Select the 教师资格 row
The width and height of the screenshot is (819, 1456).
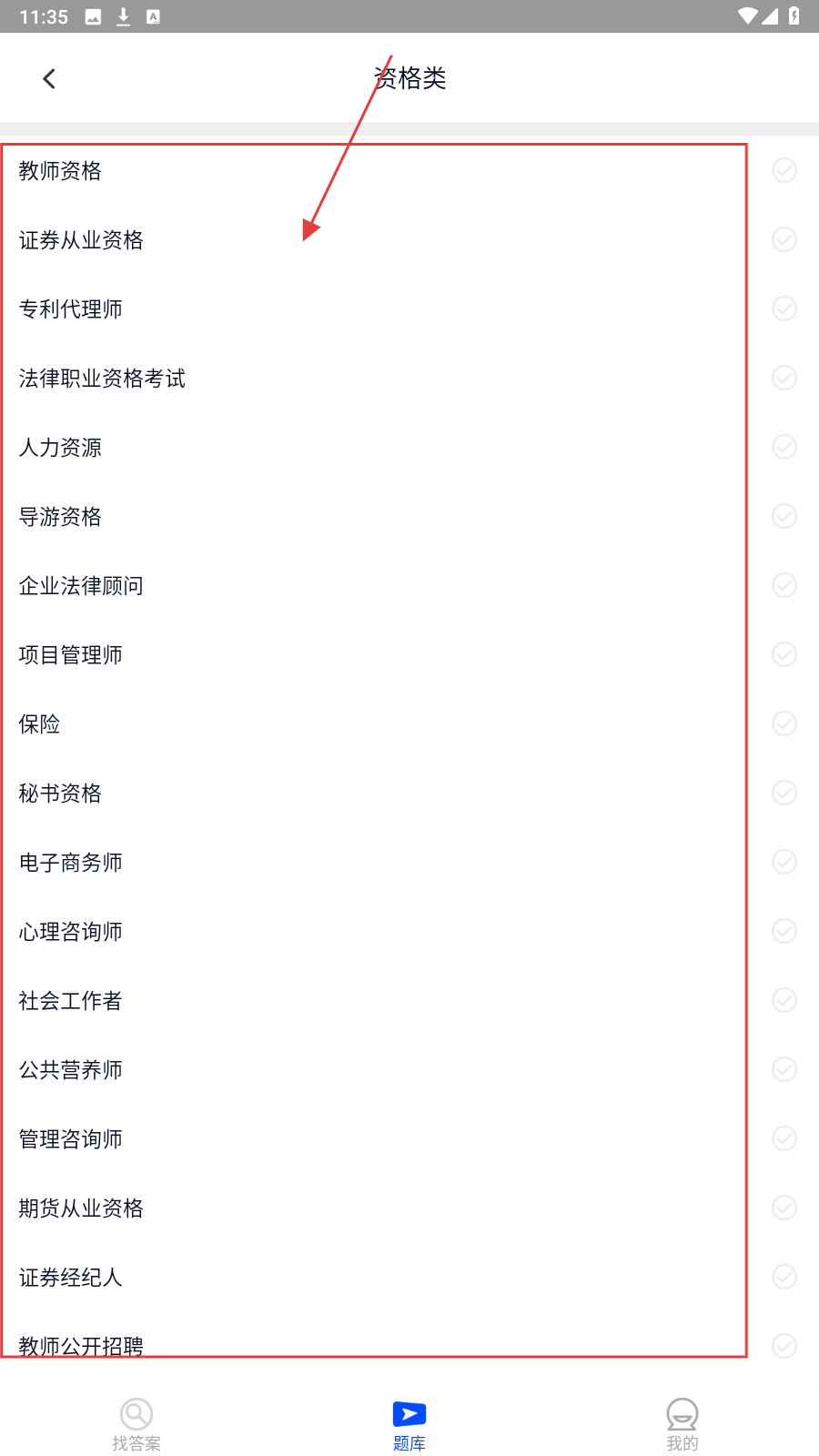tap(409, 170)
